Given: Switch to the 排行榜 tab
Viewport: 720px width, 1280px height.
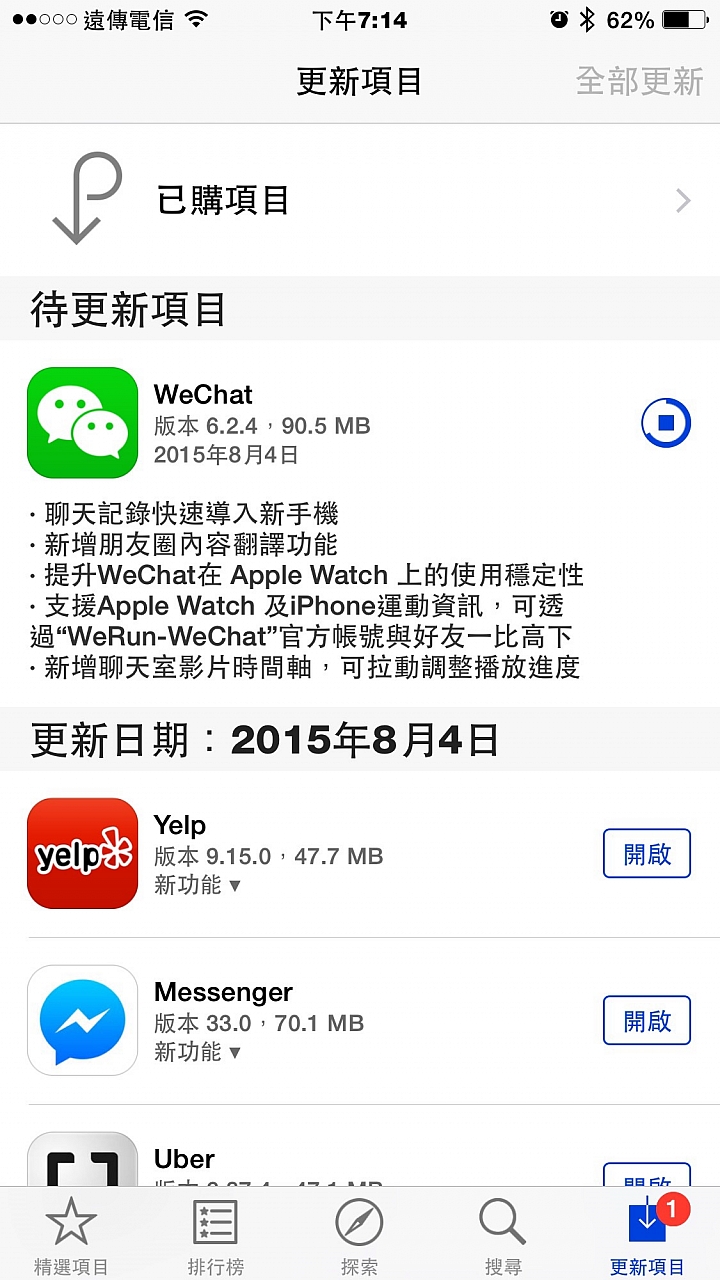Looking at the screenshot, I should (215, 1235).
